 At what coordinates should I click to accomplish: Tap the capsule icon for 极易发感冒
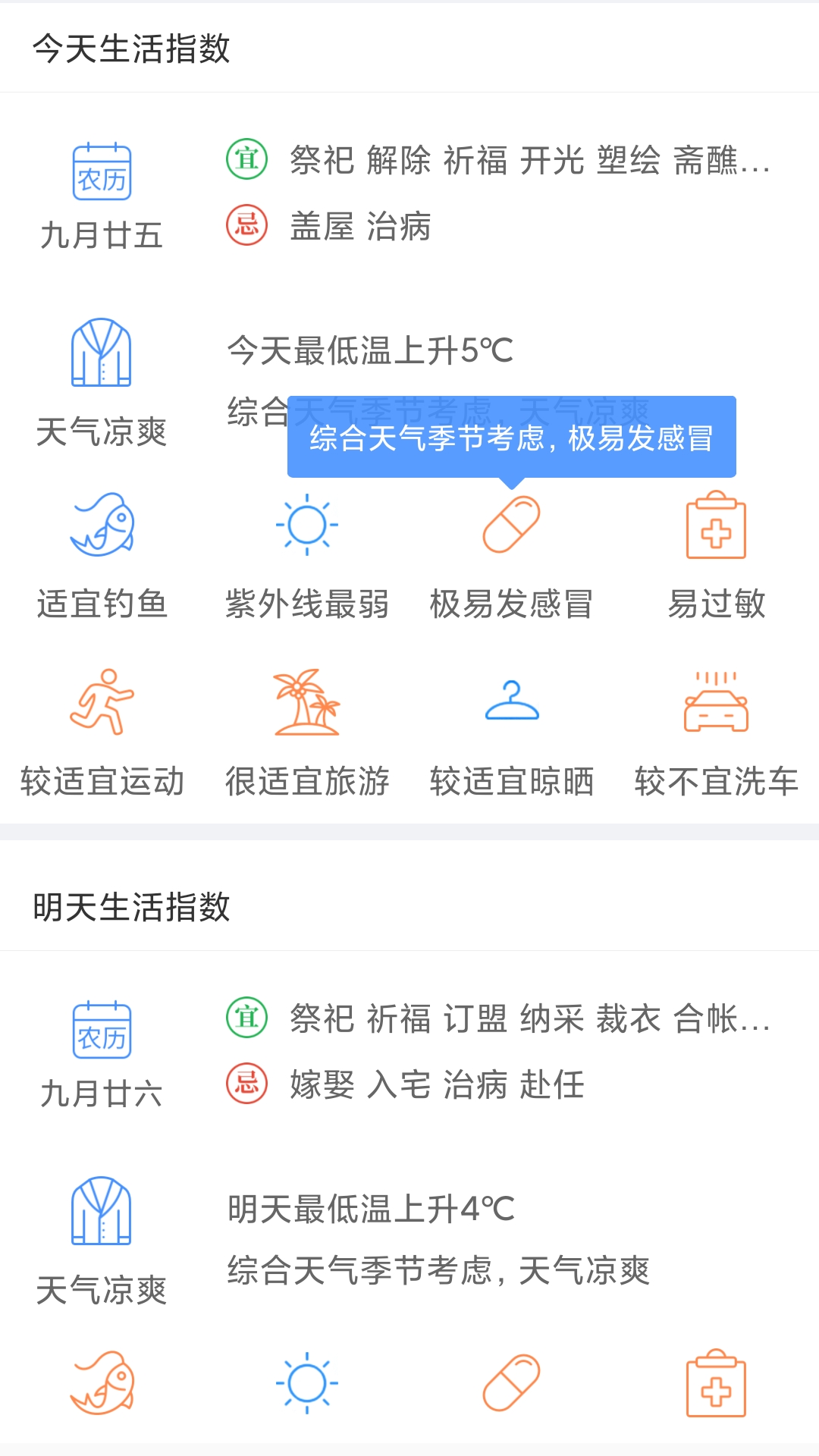coord(512,524)
